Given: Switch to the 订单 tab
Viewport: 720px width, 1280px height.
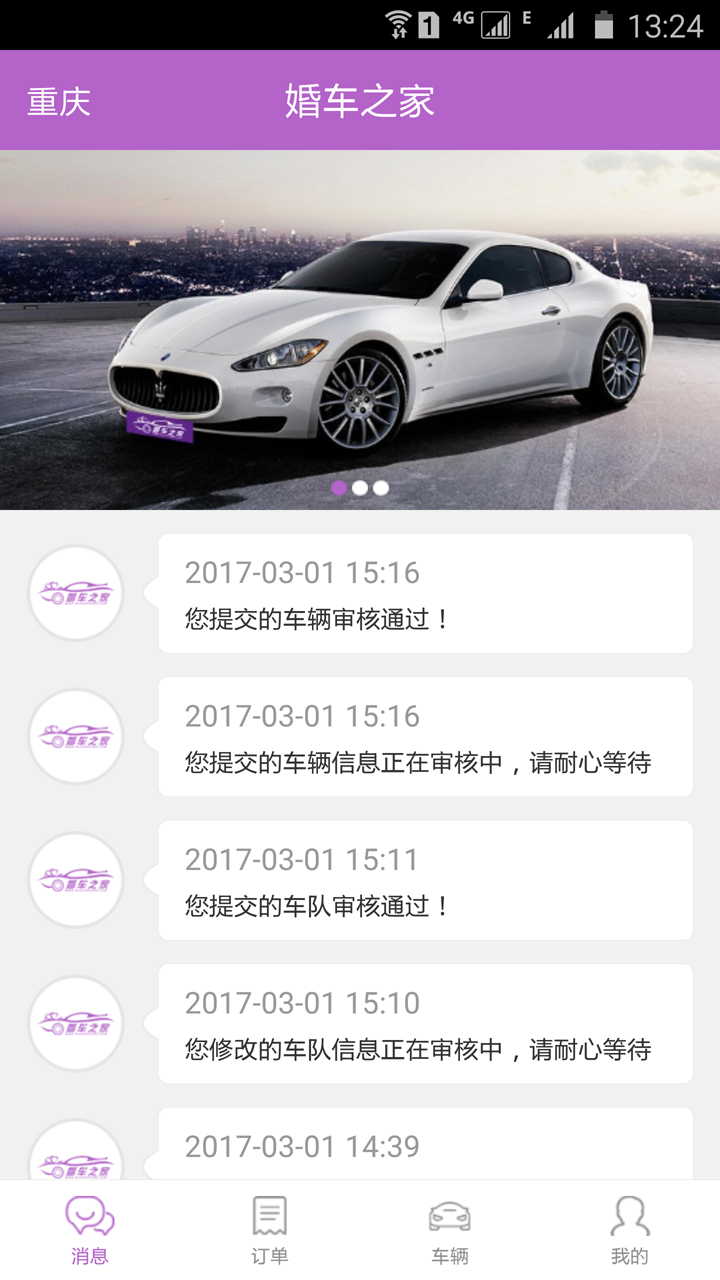Looking at the screenshot, I should (270, 1230).
